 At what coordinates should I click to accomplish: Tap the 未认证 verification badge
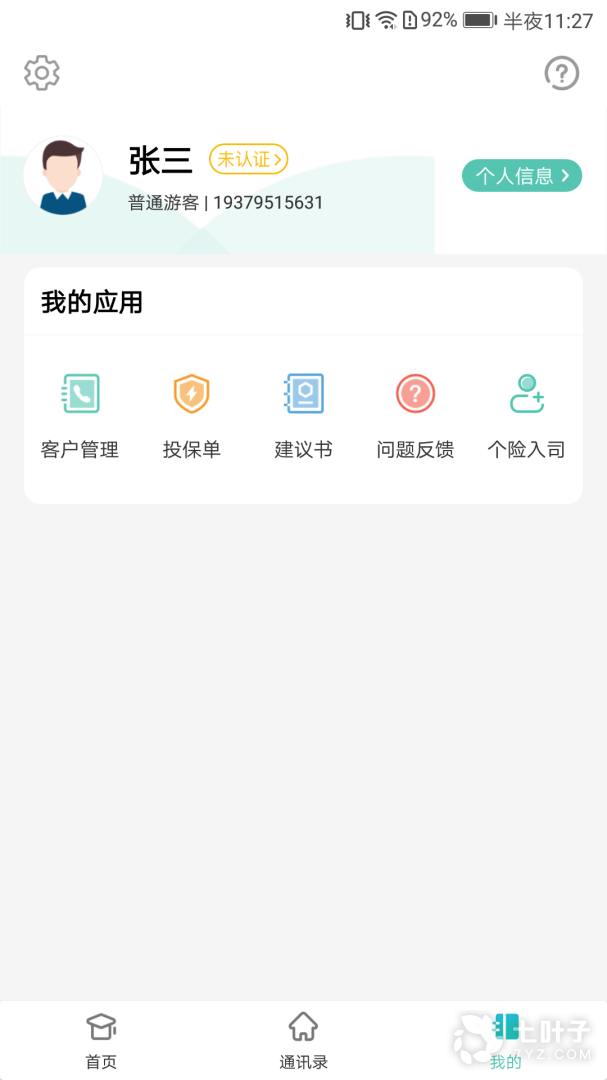point(248,159)
